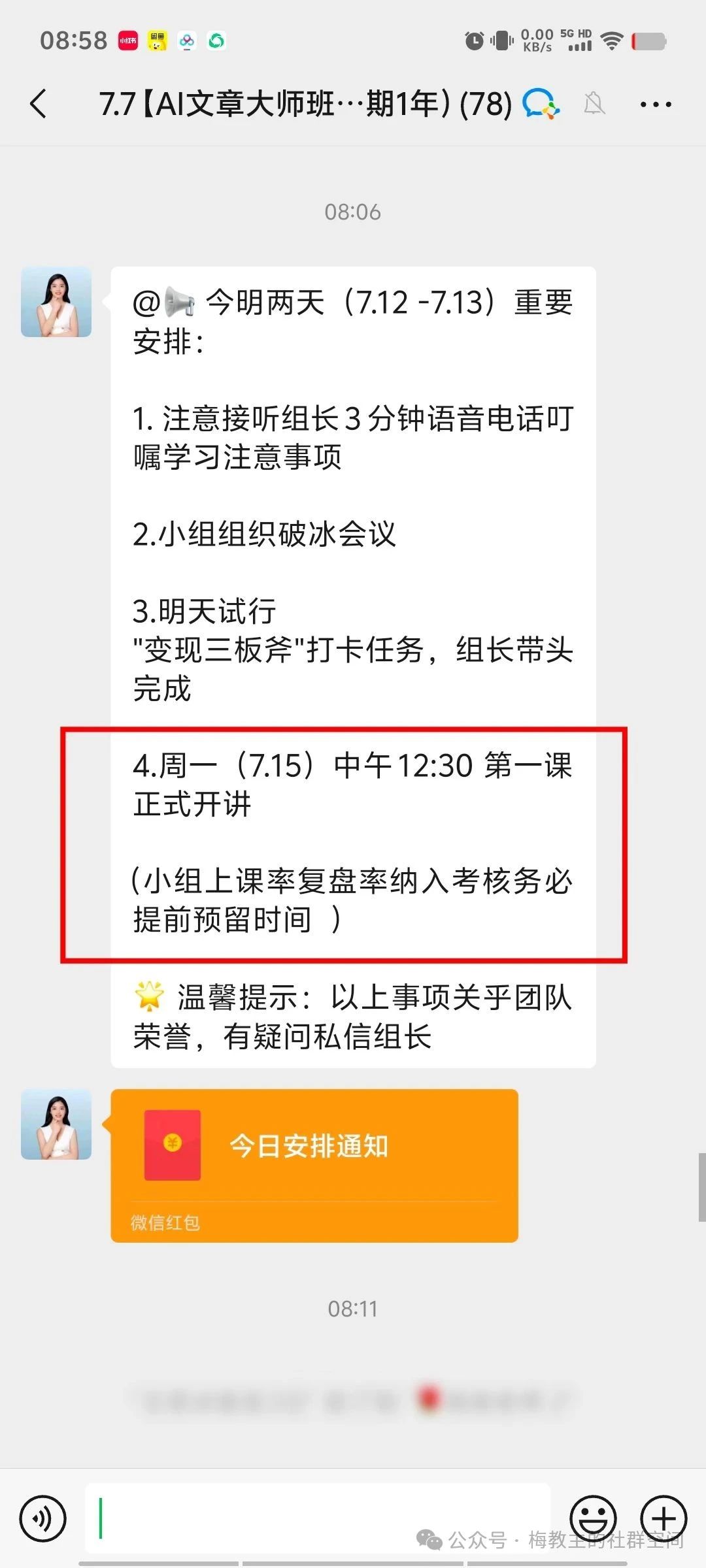Open the chat overflow menu
Image resolution: width=706 pixels, height=1568 pixels.
coord(656,104)
